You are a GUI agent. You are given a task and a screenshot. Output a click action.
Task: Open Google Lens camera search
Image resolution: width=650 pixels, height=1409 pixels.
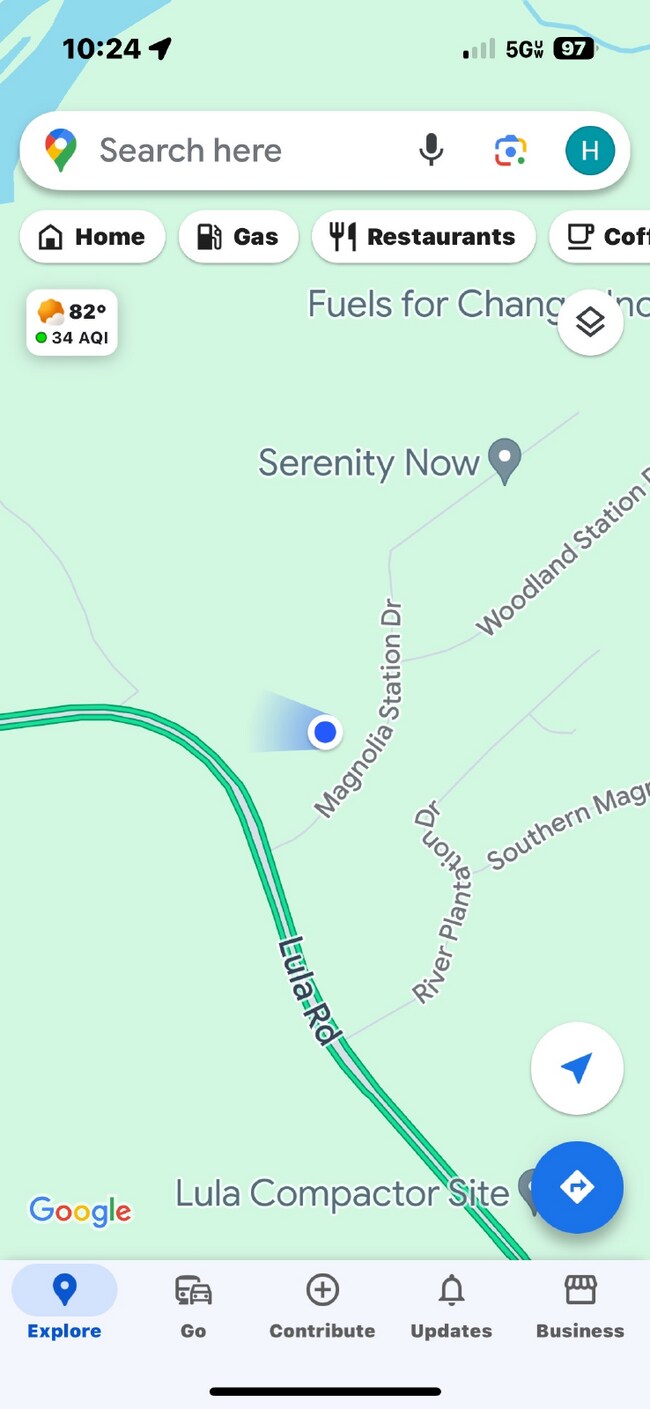click(x=510, y=151)
